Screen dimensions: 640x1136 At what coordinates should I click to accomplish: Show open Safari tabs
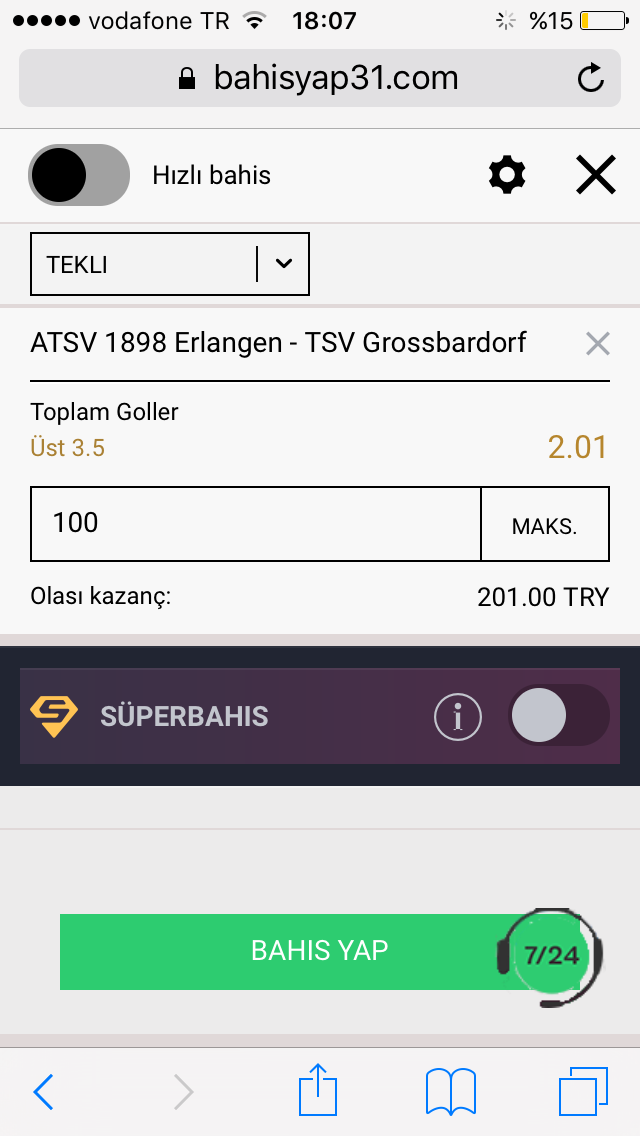point(583,1092)
